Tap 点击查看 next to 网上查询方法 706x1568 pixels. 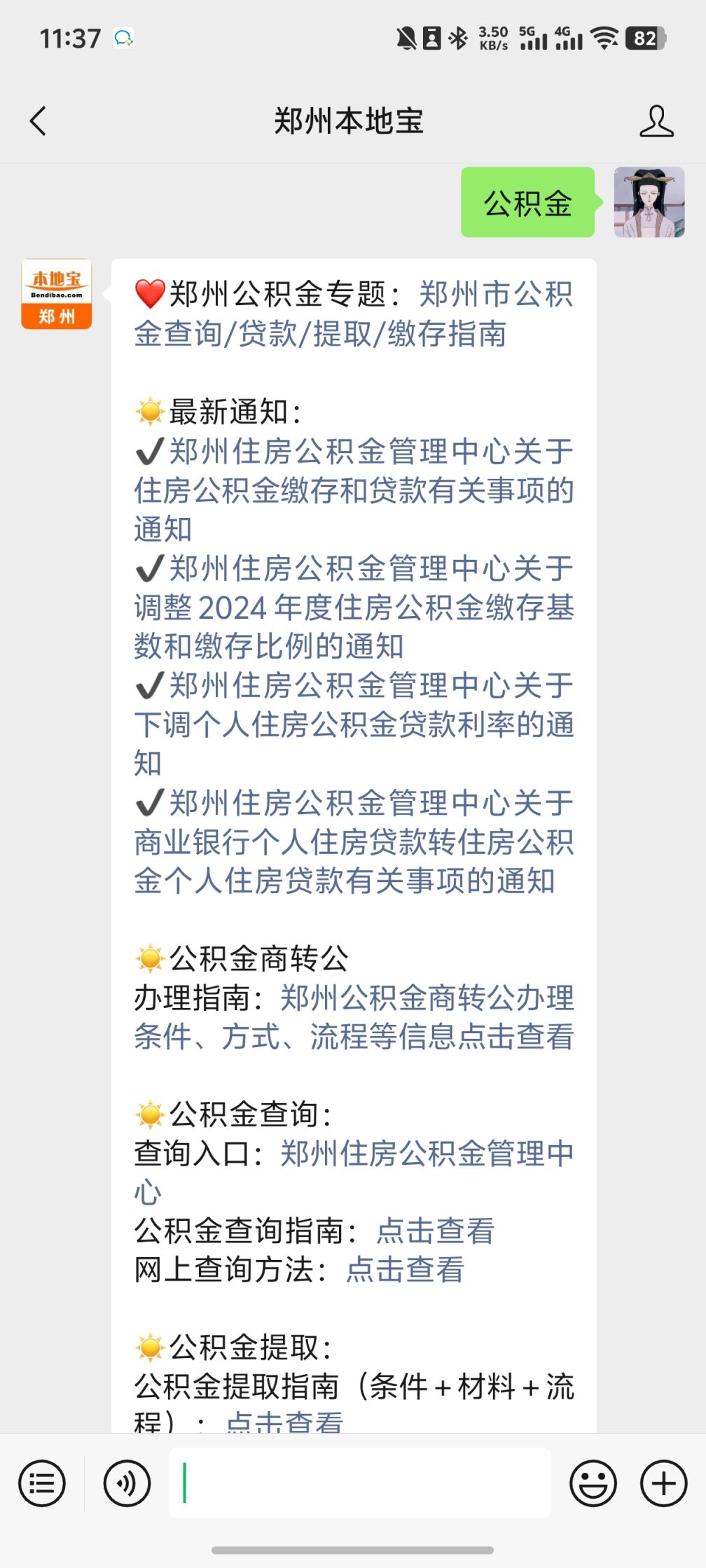tap(405, 1269)
